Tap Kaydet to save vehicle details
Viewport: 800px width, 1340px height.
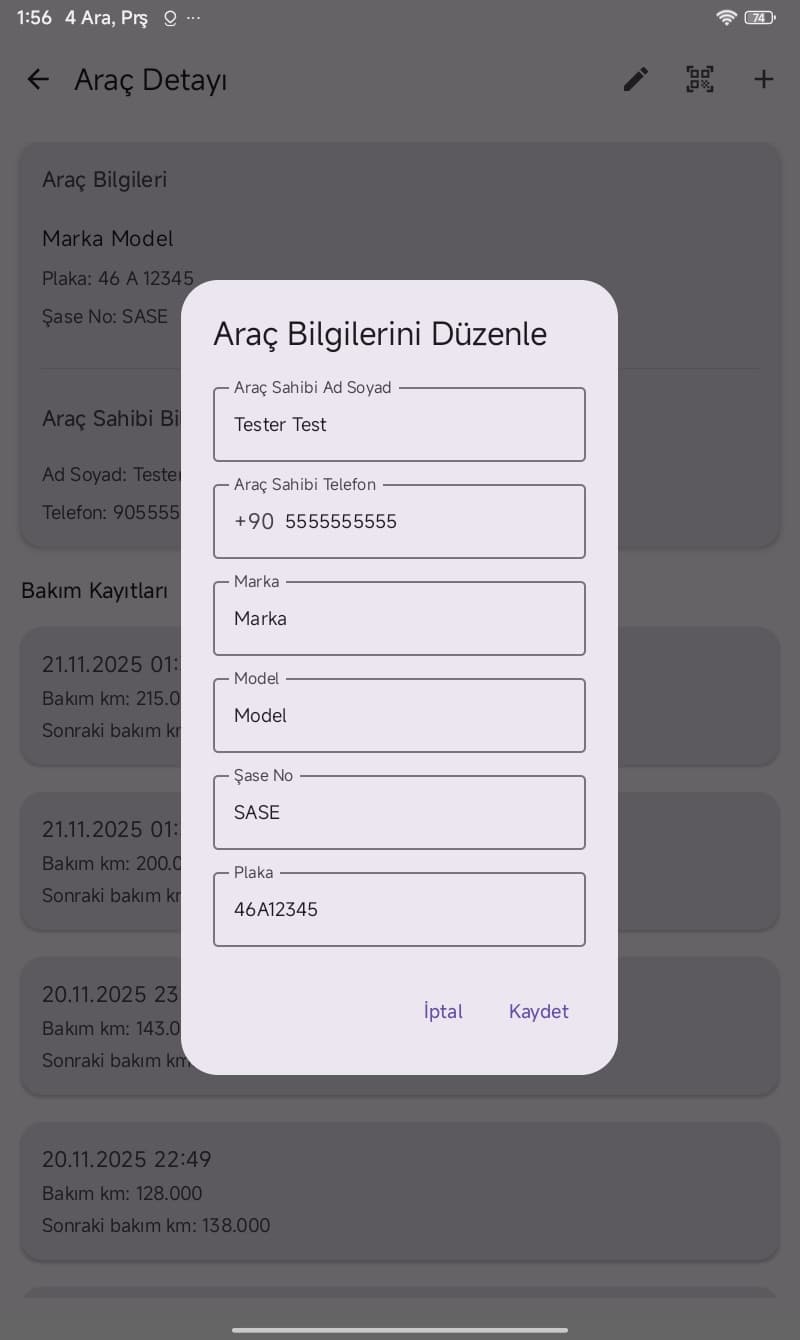[x=538, y=1011]
